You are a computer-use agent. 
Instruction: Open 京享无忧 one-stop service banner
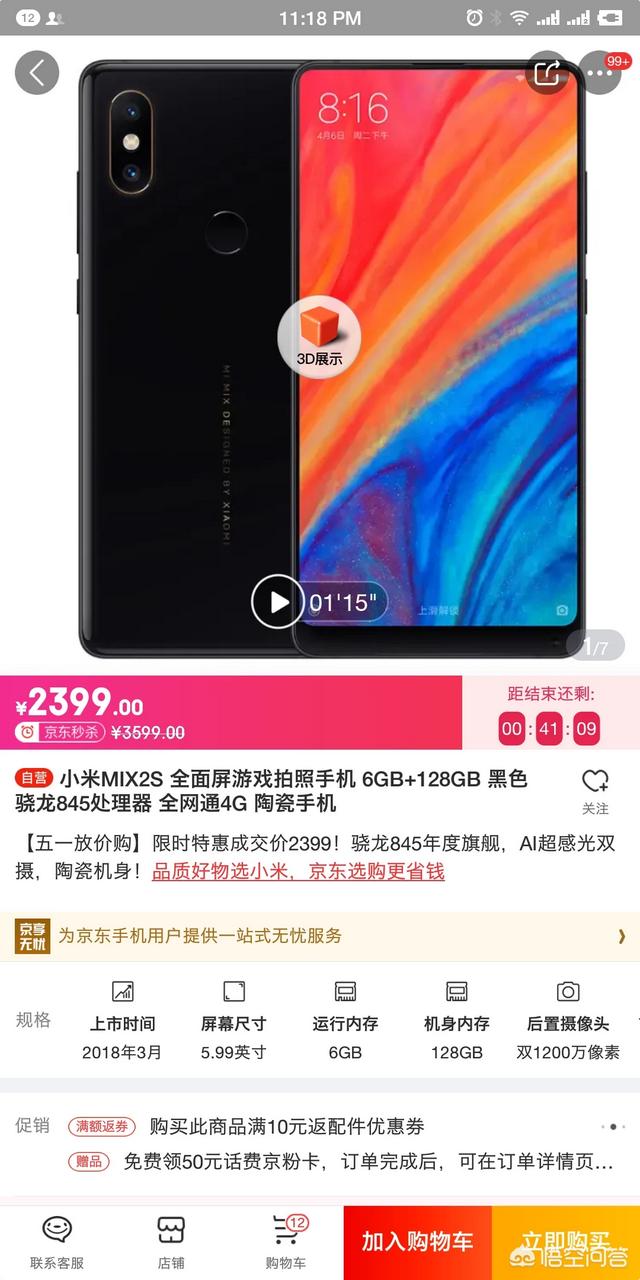320,936
